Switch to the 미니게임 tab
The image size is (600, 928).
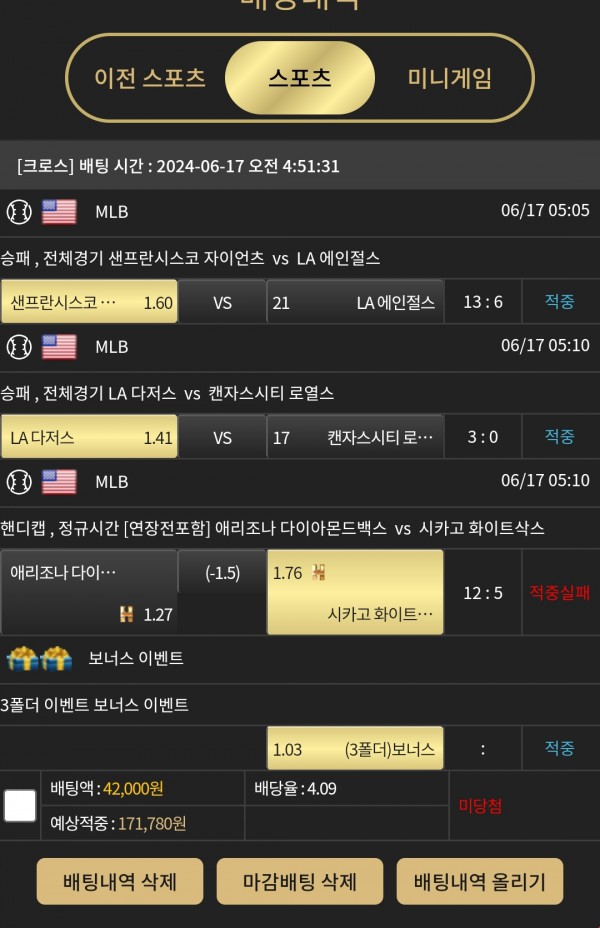tap(450, 78)
